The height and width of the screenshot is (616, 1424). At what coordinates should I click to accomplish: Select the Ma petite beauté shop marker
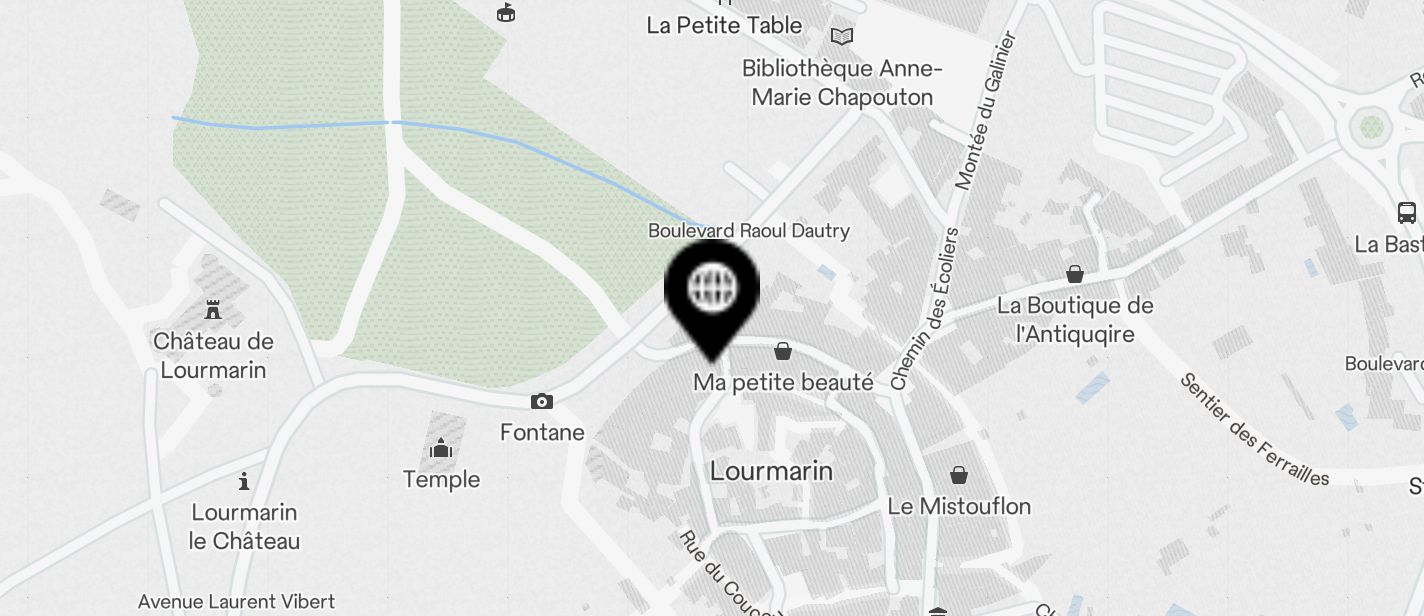pos(783,351)
